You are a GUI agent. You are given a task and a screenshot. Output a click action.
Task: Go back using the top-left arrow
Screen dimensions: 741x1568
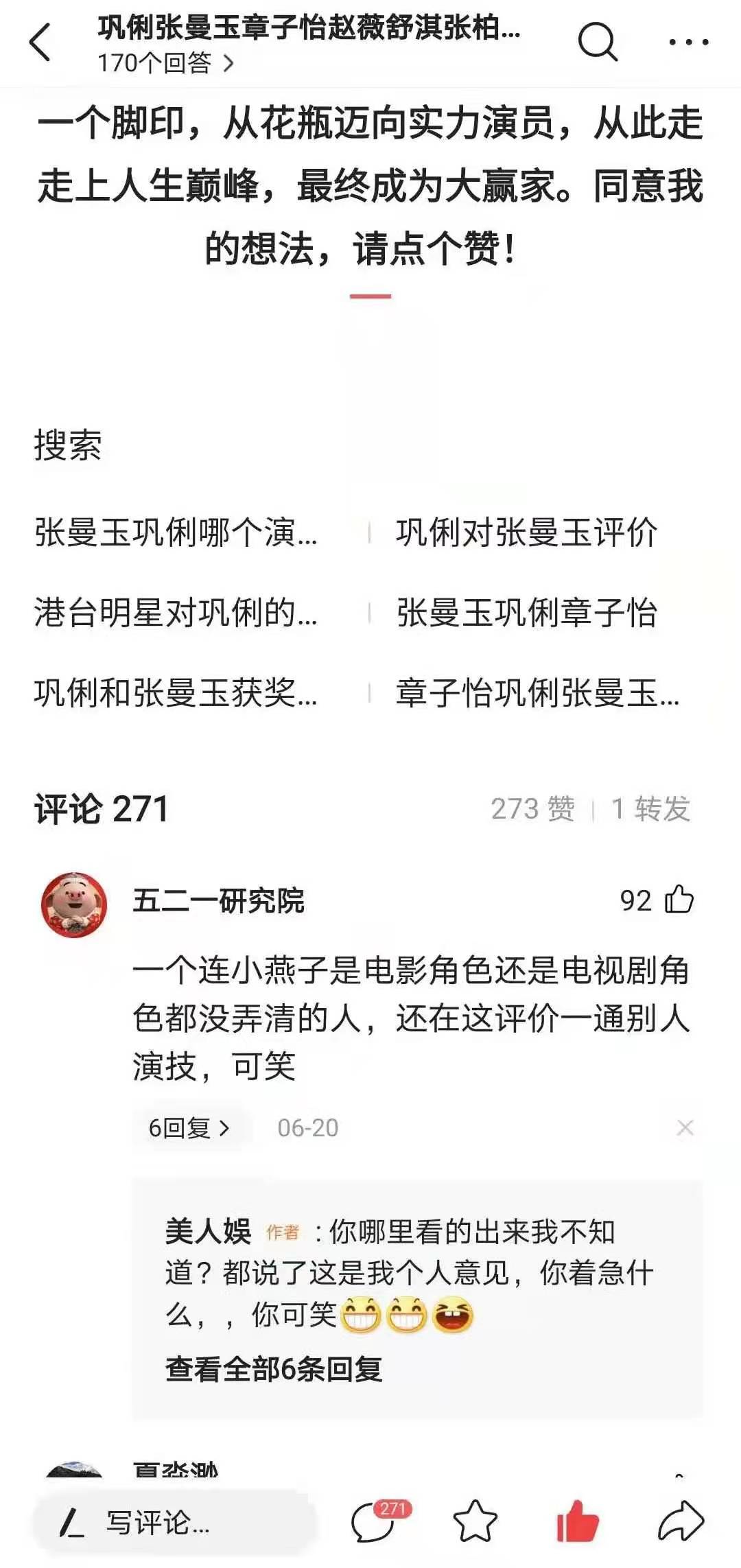(x=41, y=43)
